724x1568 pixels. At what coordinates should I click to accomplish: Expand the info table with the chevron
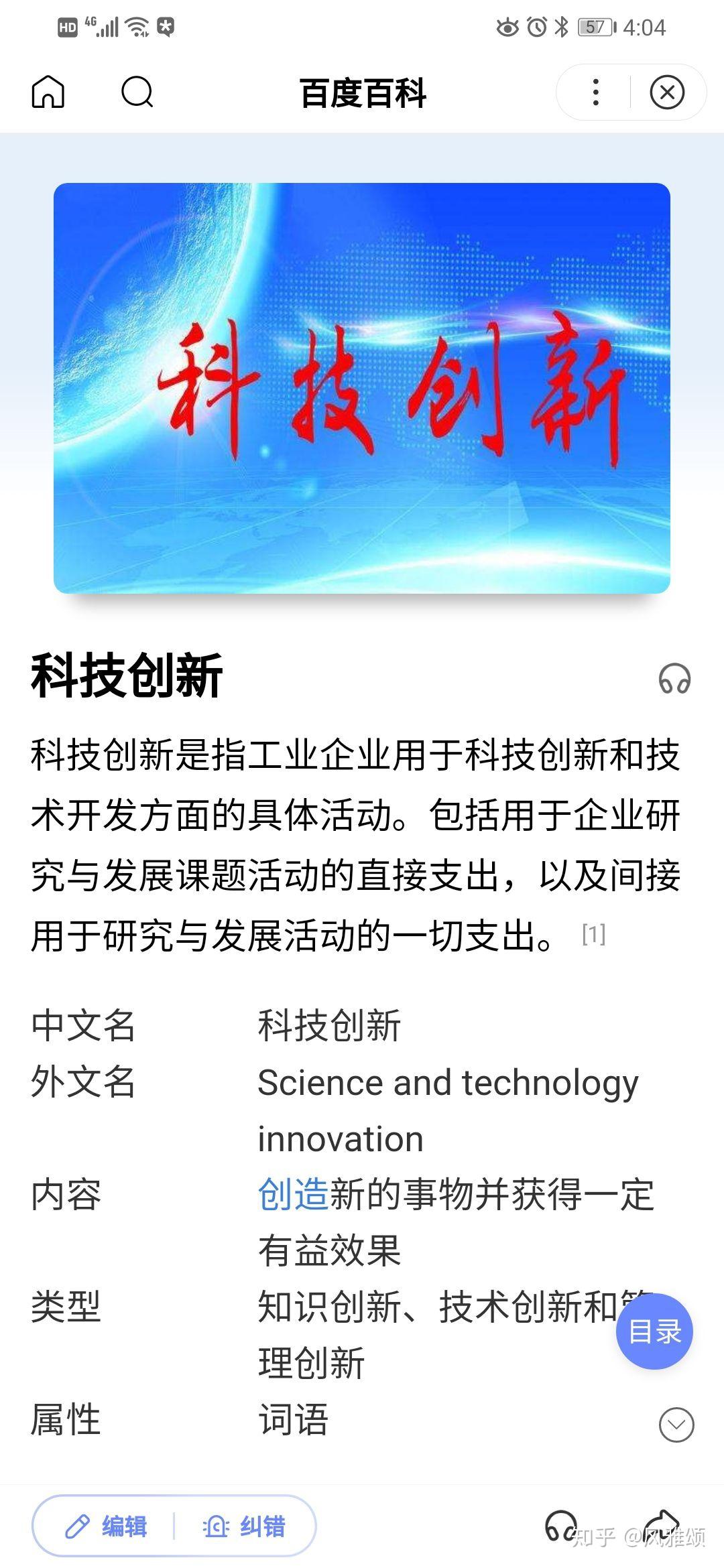click(676, 1424)
